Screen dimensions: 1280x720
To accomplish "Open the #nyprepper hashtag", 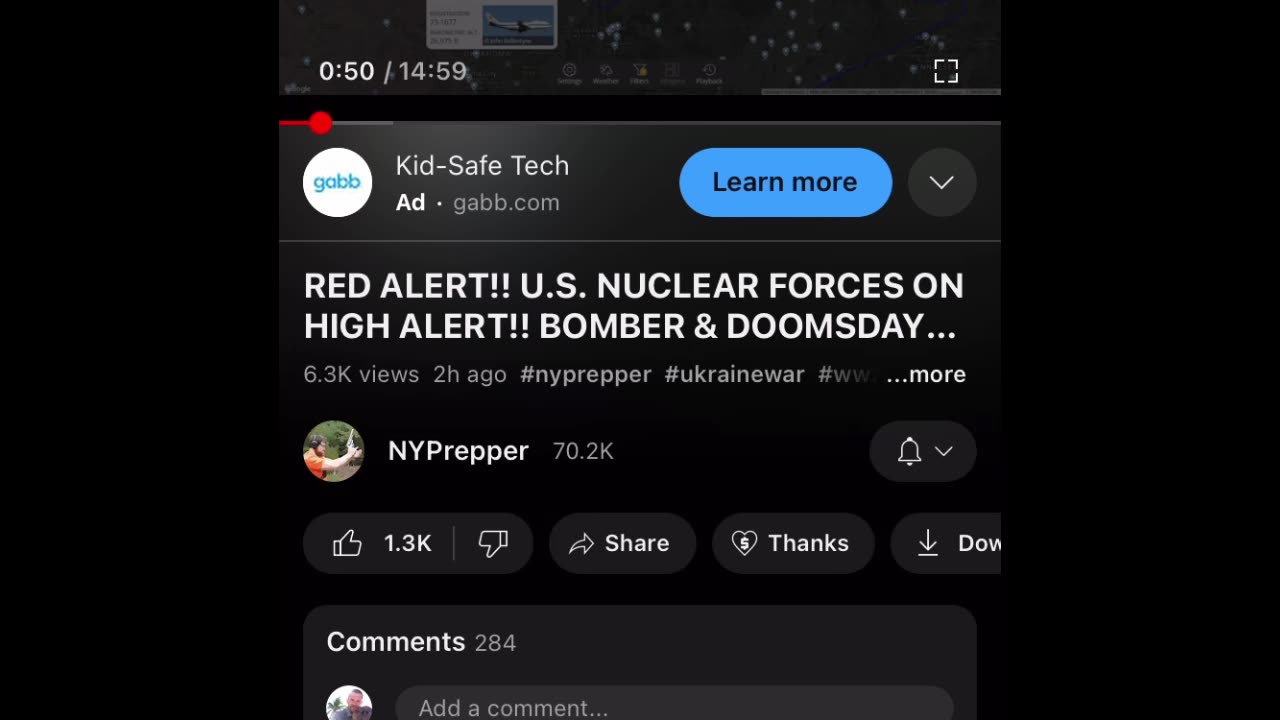I will pos(585,374).
